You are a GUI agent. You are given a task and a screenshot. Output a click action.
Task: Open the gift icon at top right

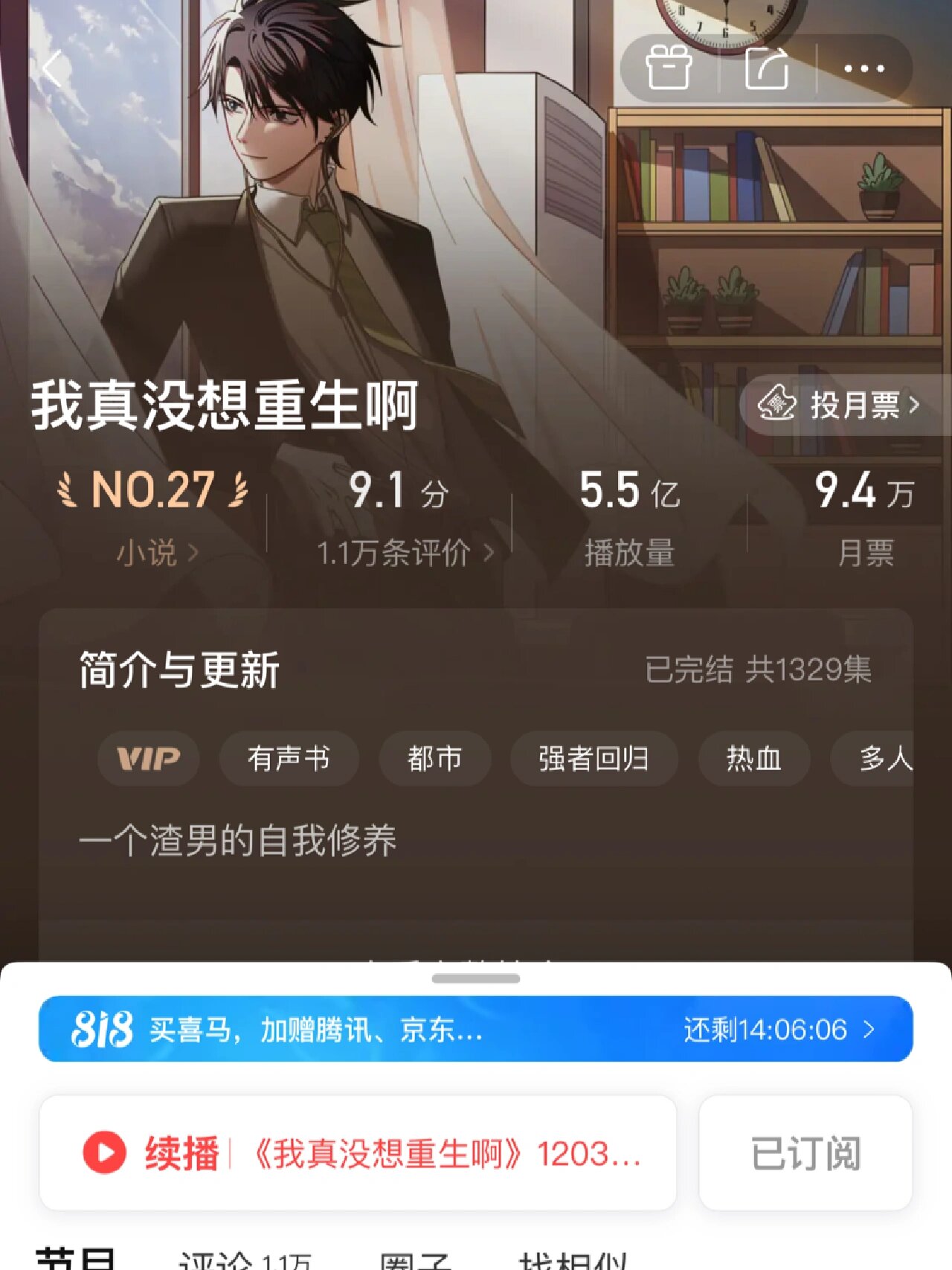670,67
